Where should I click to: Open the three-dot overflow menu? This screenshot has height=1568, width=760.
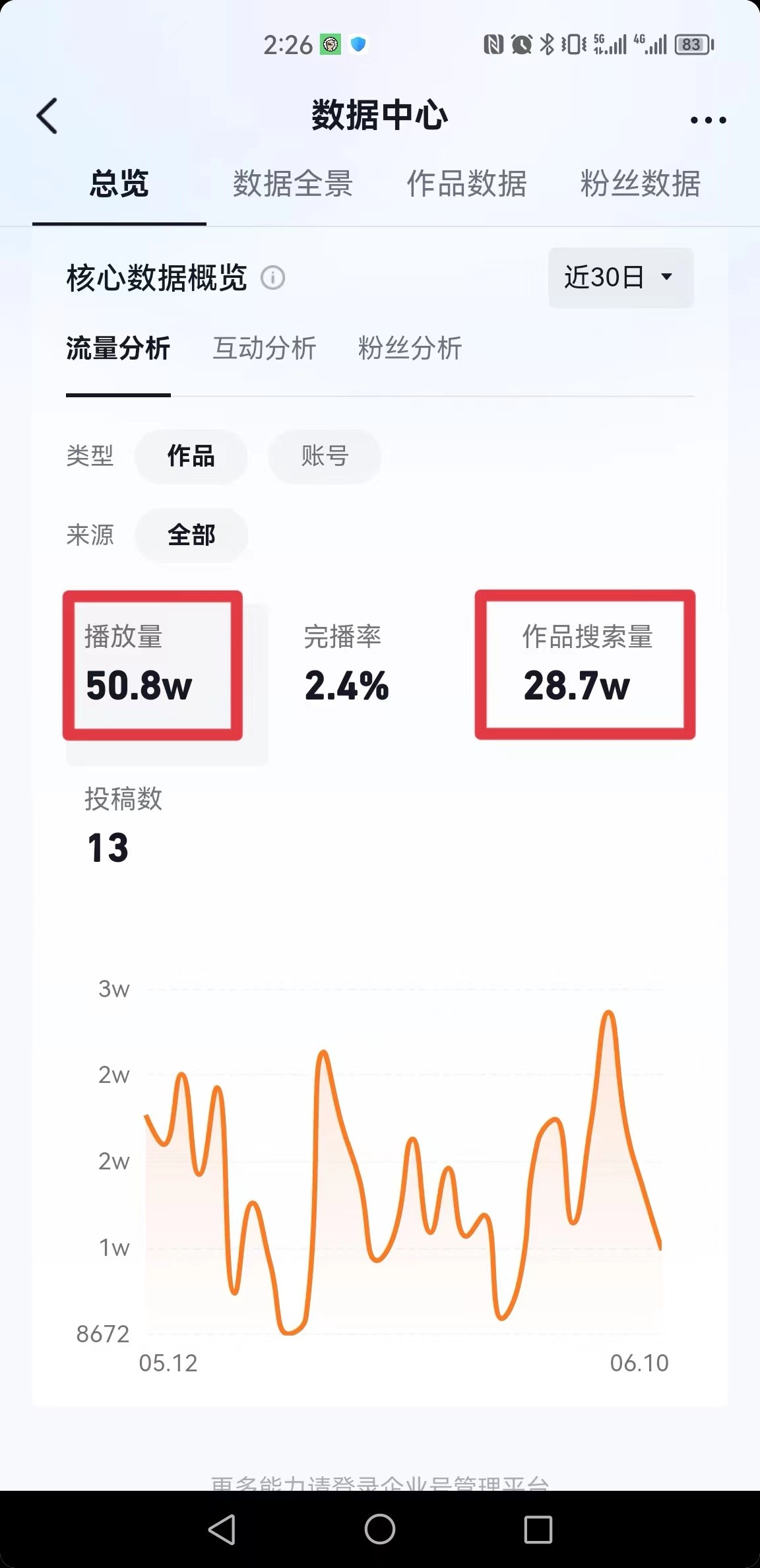708,120
